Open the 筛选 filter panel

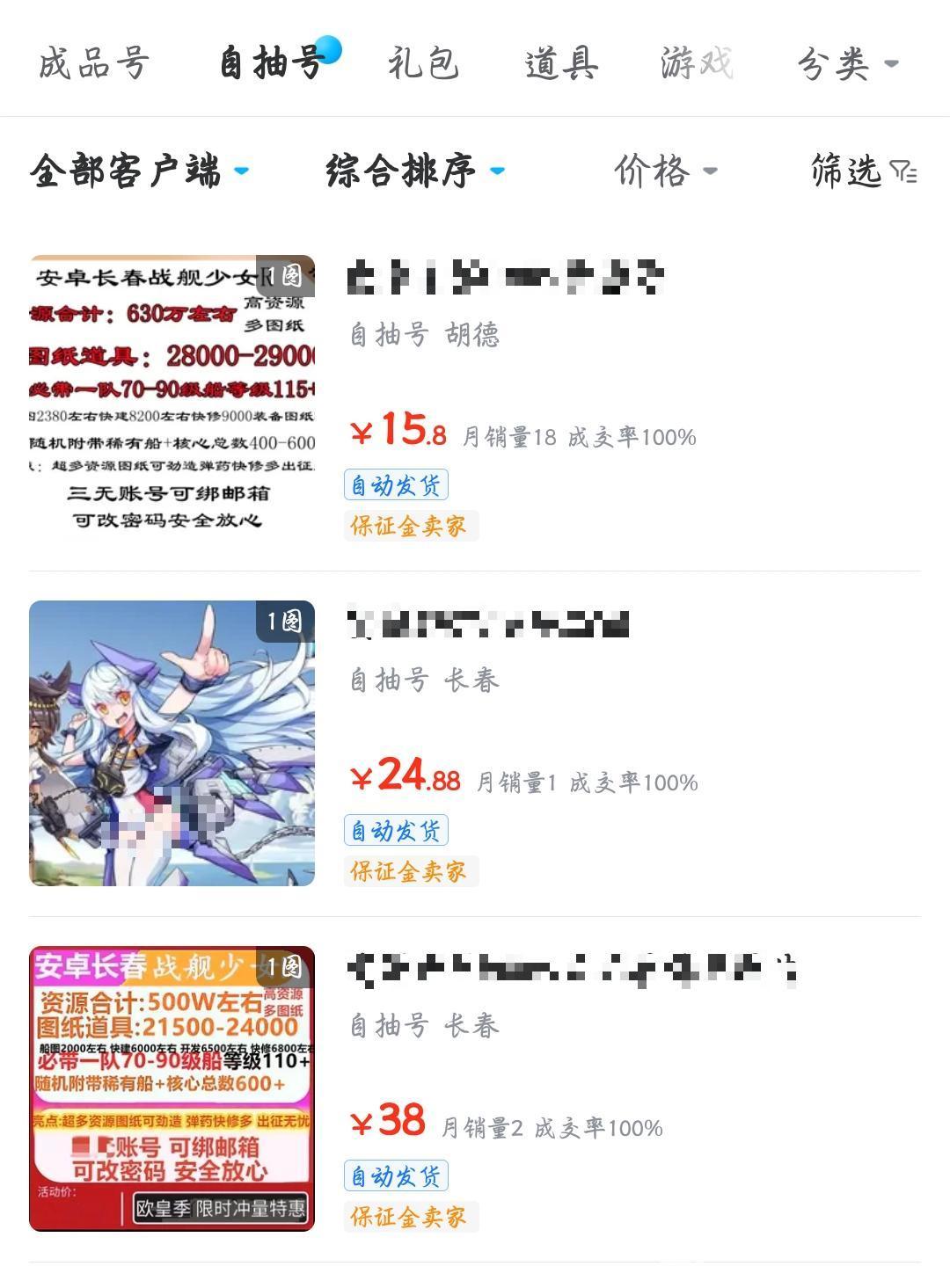[863, 171]
